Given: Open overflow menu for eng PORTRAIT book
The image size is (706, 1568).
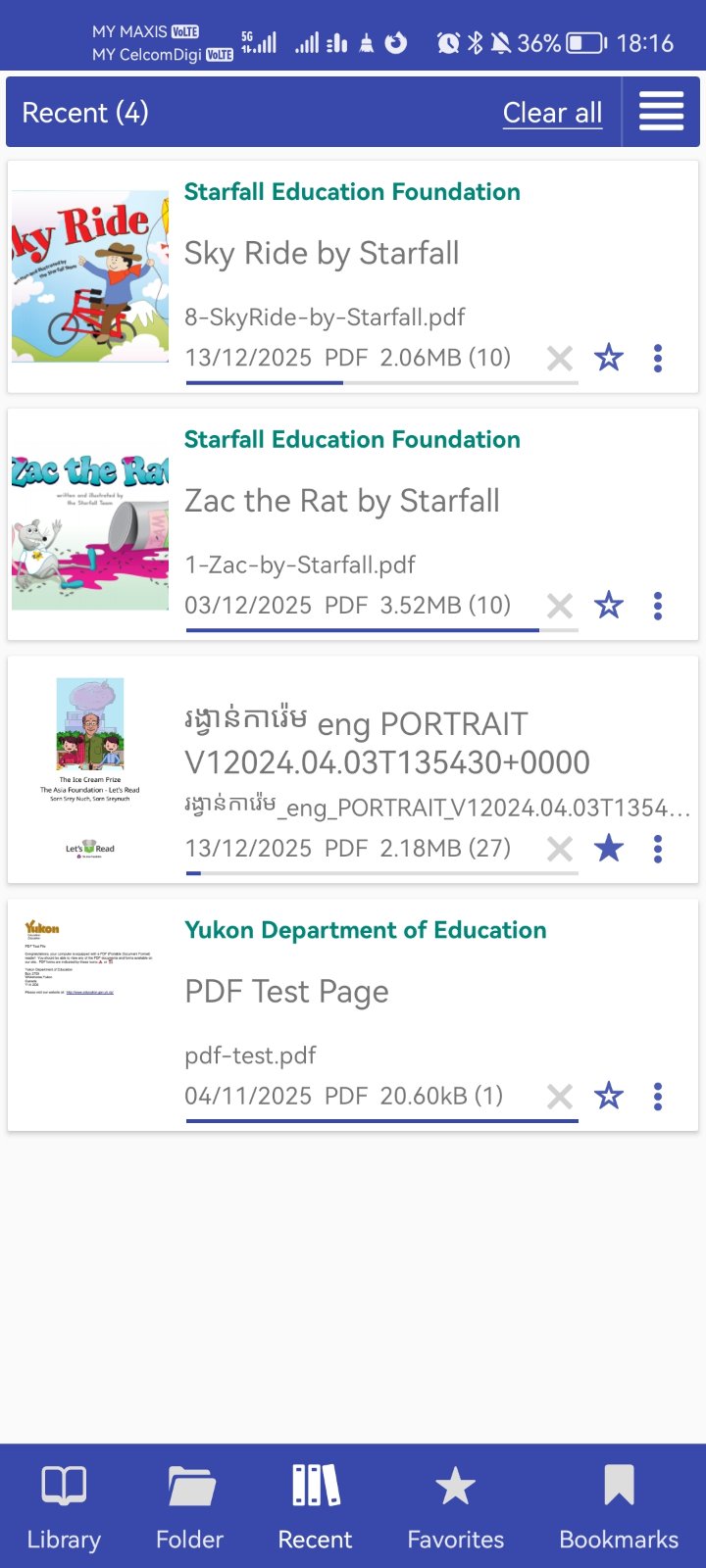Looking at the screenshot, I should point(658,849).
